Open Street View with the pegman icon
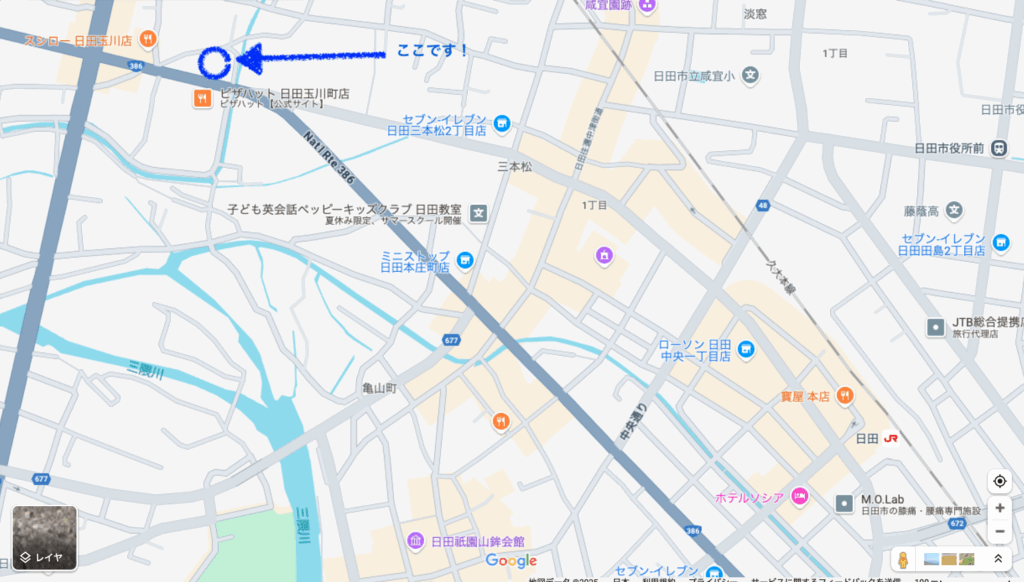 tap(902, 558)
